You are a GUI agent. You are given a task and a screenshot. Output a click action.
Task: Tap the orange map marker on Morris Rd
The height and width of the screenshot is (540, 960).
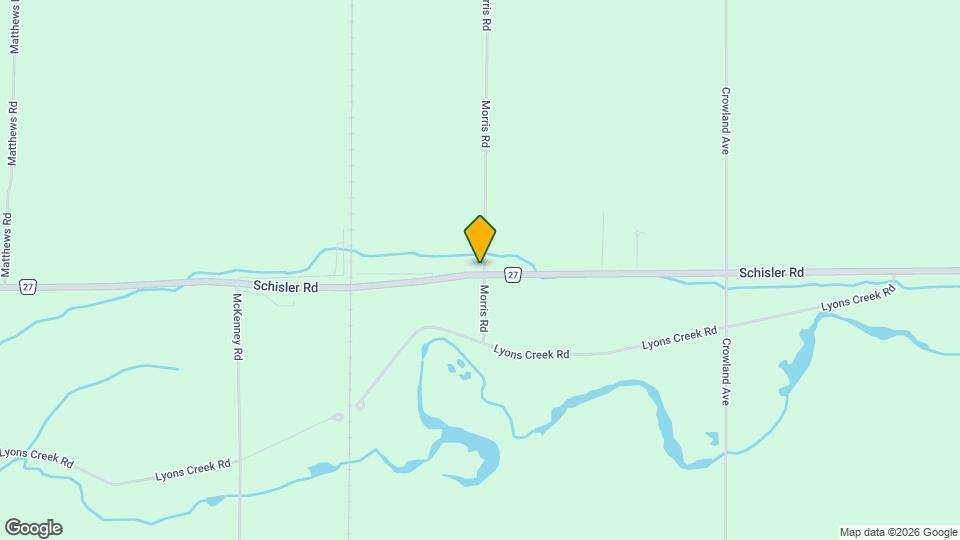[x=480, y=238]
